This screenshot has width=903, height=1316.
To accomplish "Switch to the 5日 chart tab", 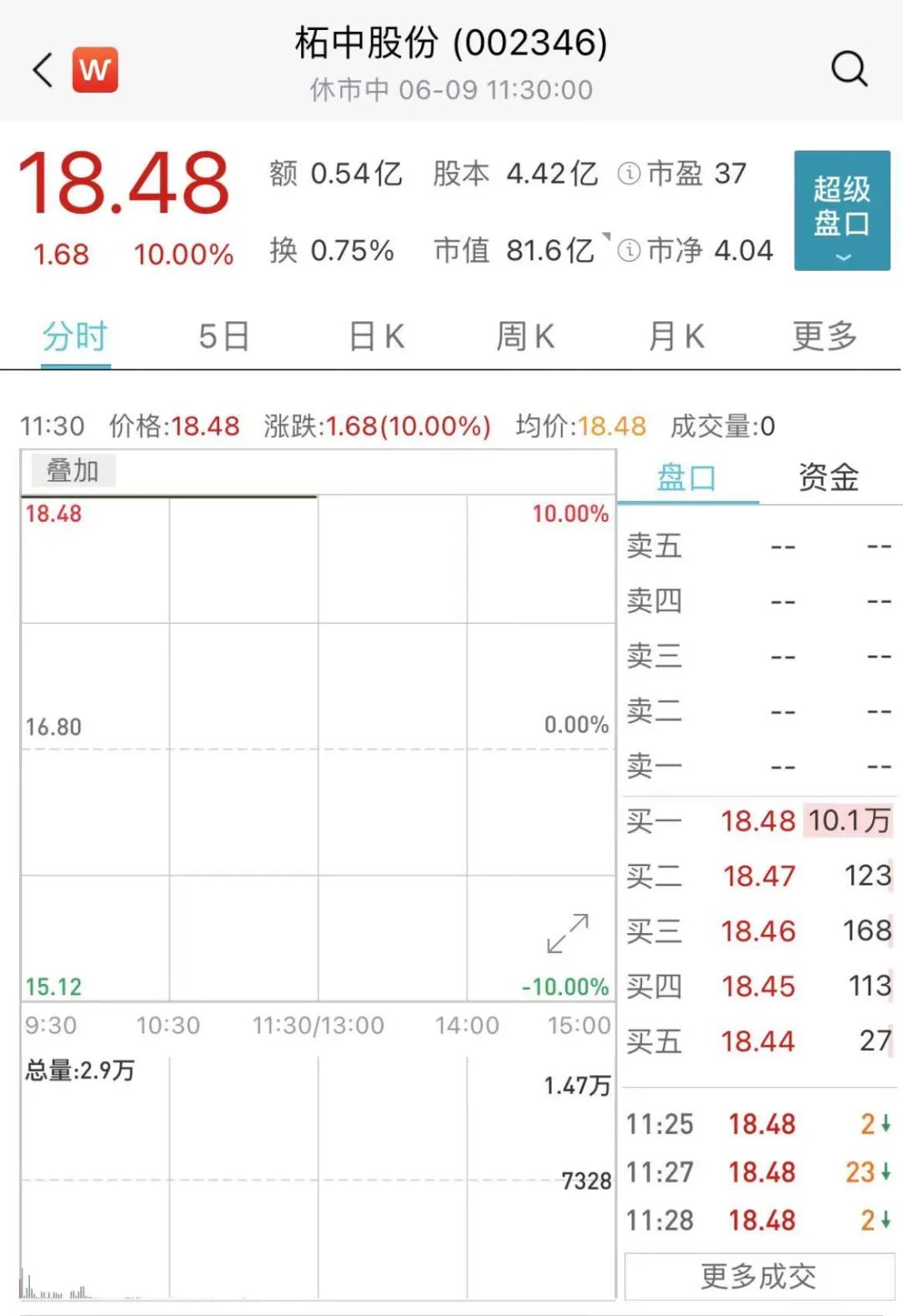I will [x=224, y=337].
